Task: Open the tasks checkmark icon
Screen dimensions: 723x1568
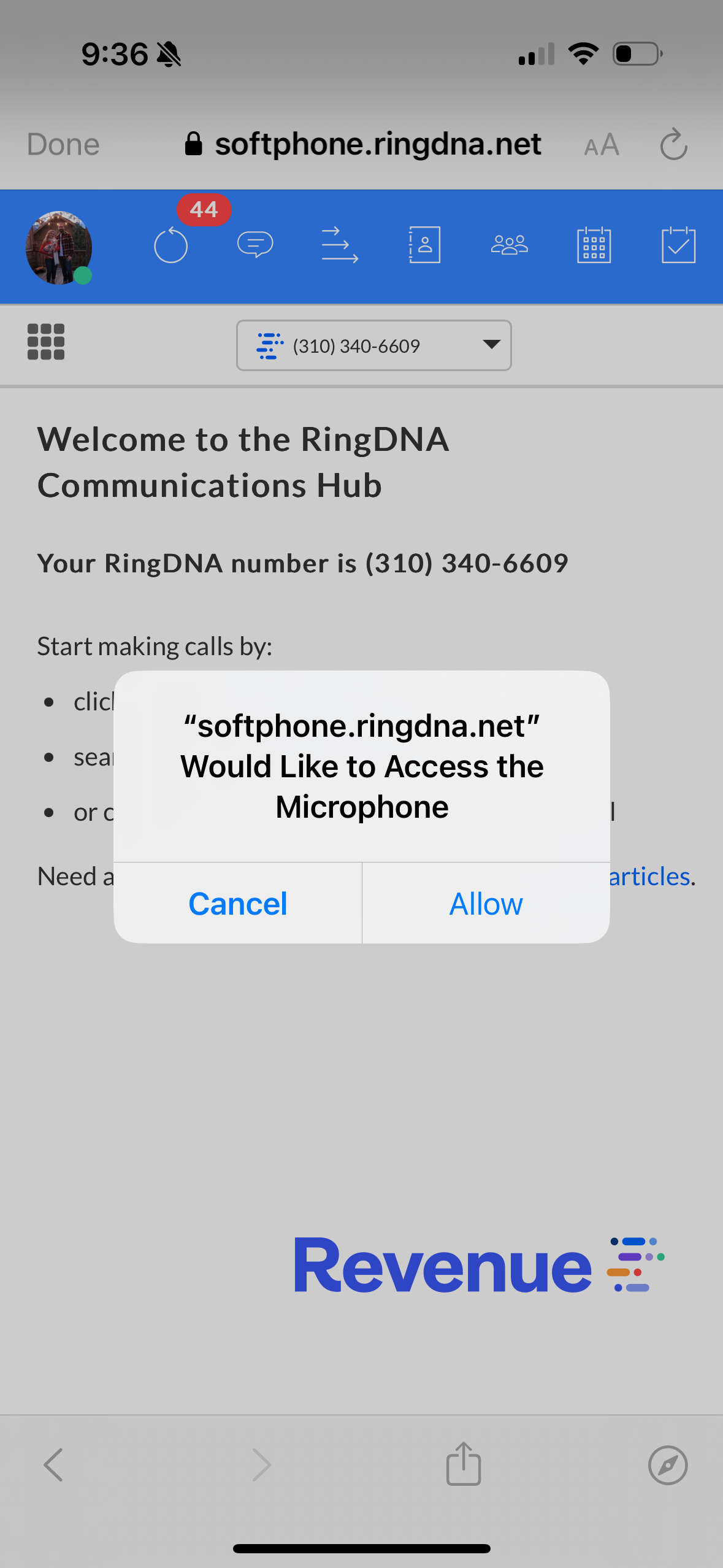Action: coord(678,245)
